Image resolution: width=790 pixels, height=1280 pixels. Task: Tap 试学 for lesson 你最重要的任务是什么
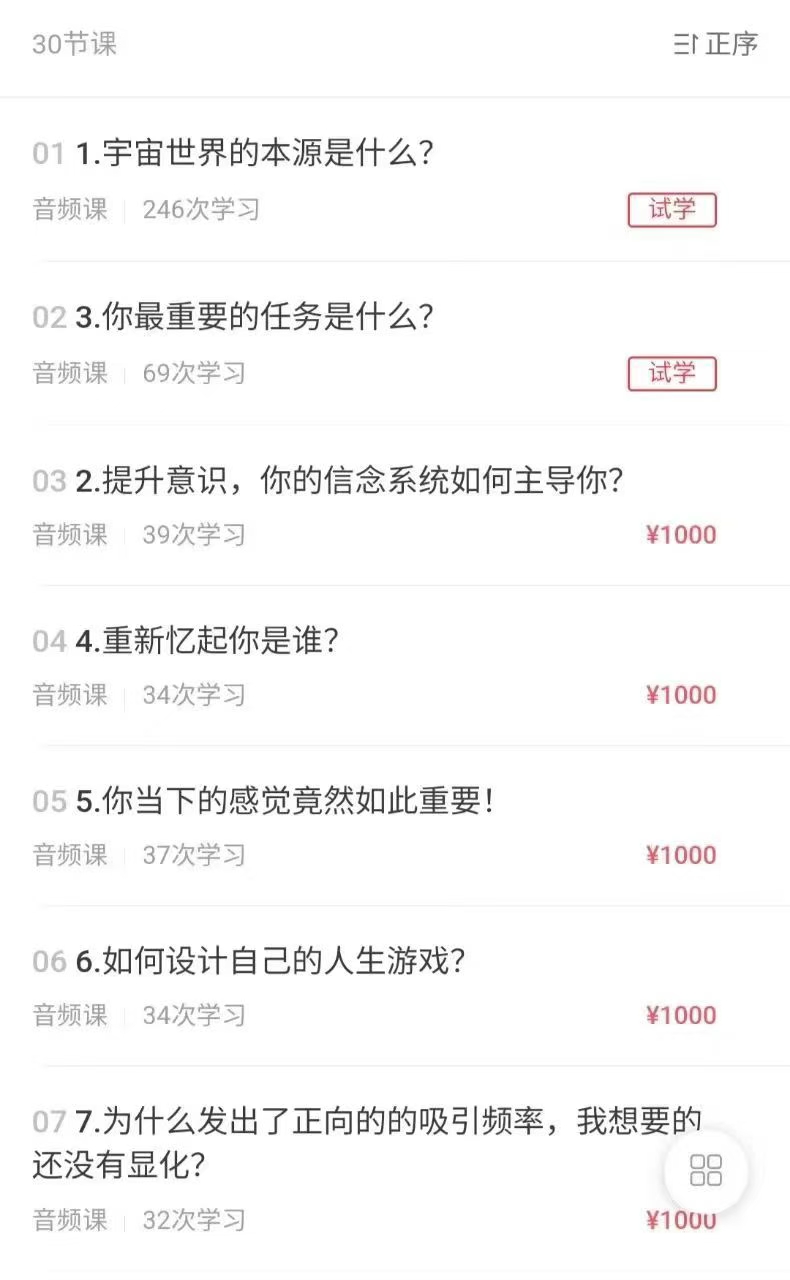click(672, 373)
